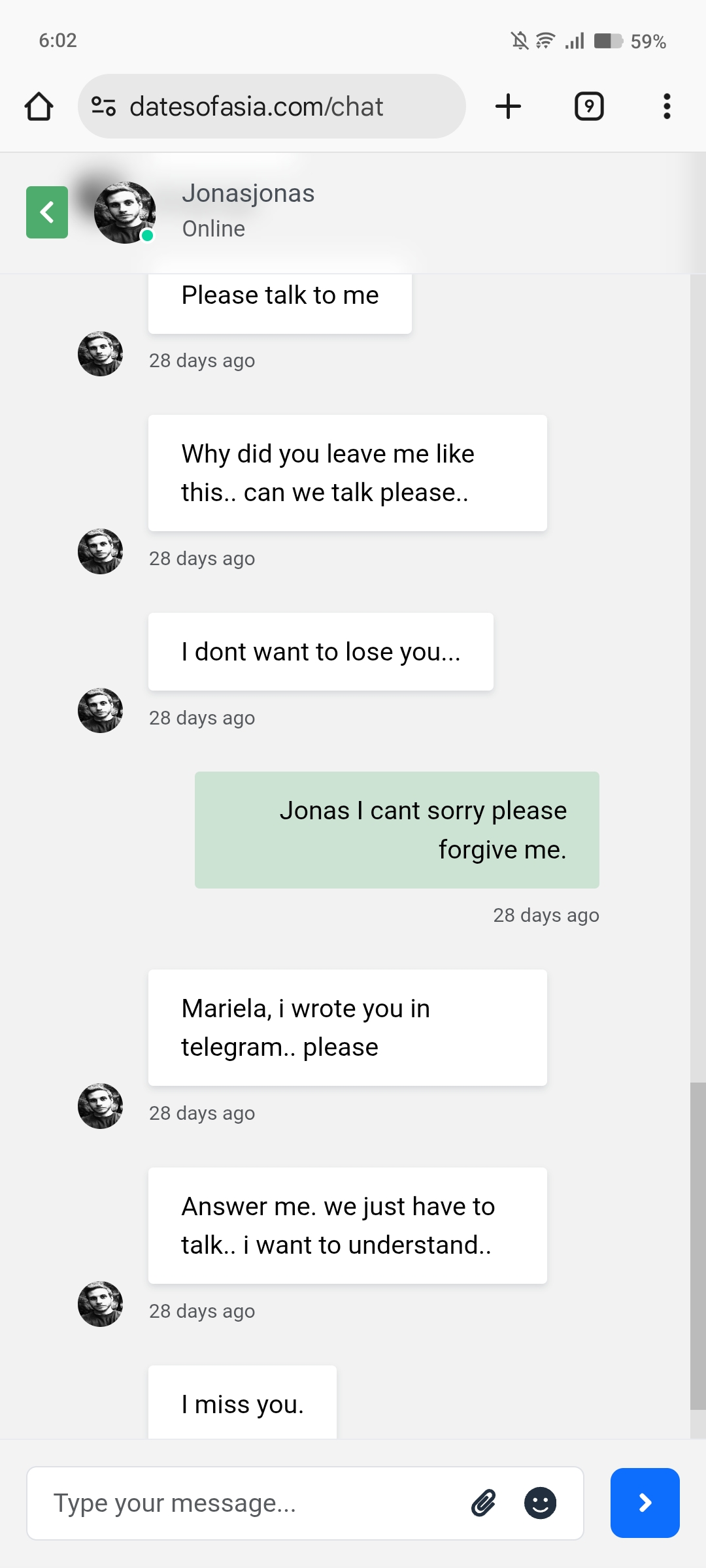Attach a file with the paperclip icon
The height and width of the screenshot is (1568, 706).
click(484, 1503)
